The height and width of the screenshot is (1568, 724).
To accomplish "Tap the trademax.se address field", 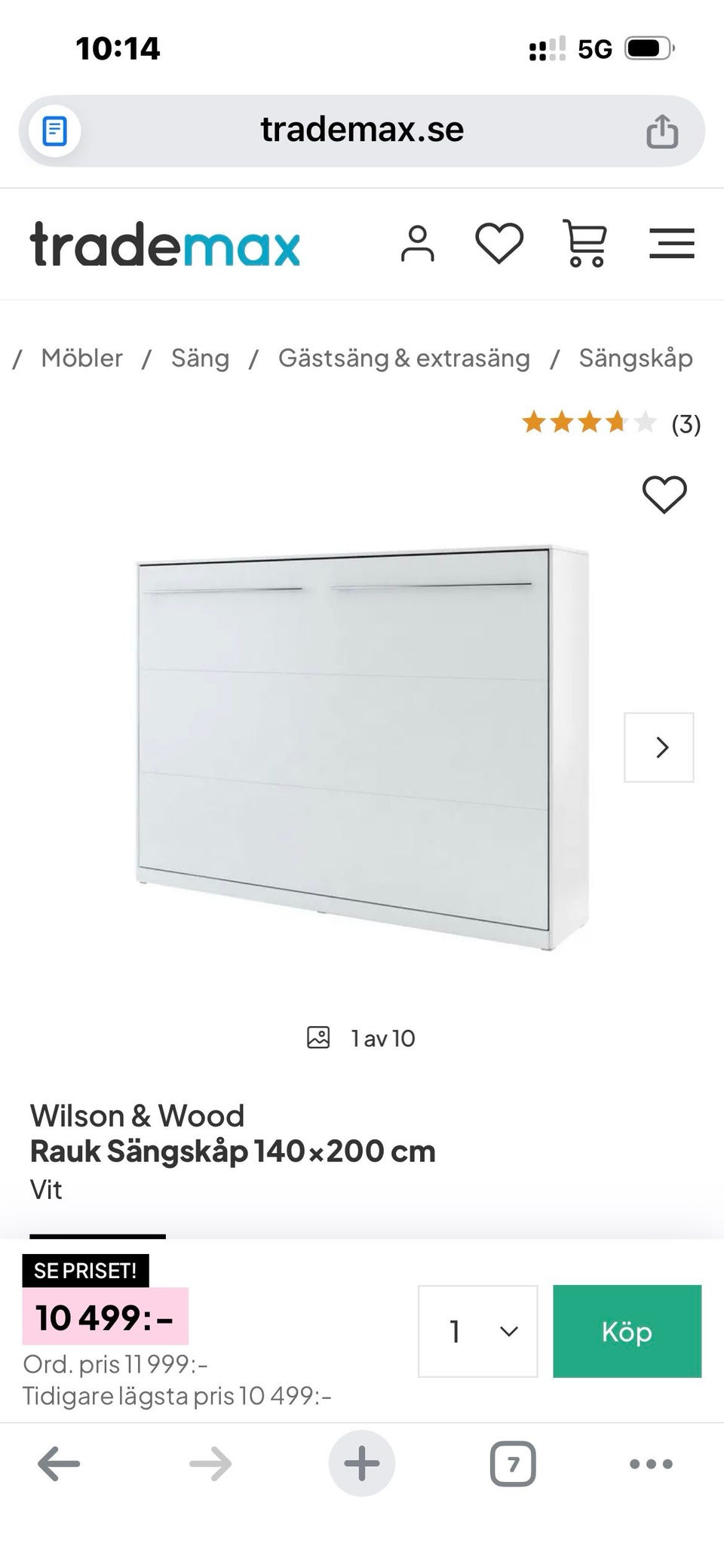I will 362,131.
